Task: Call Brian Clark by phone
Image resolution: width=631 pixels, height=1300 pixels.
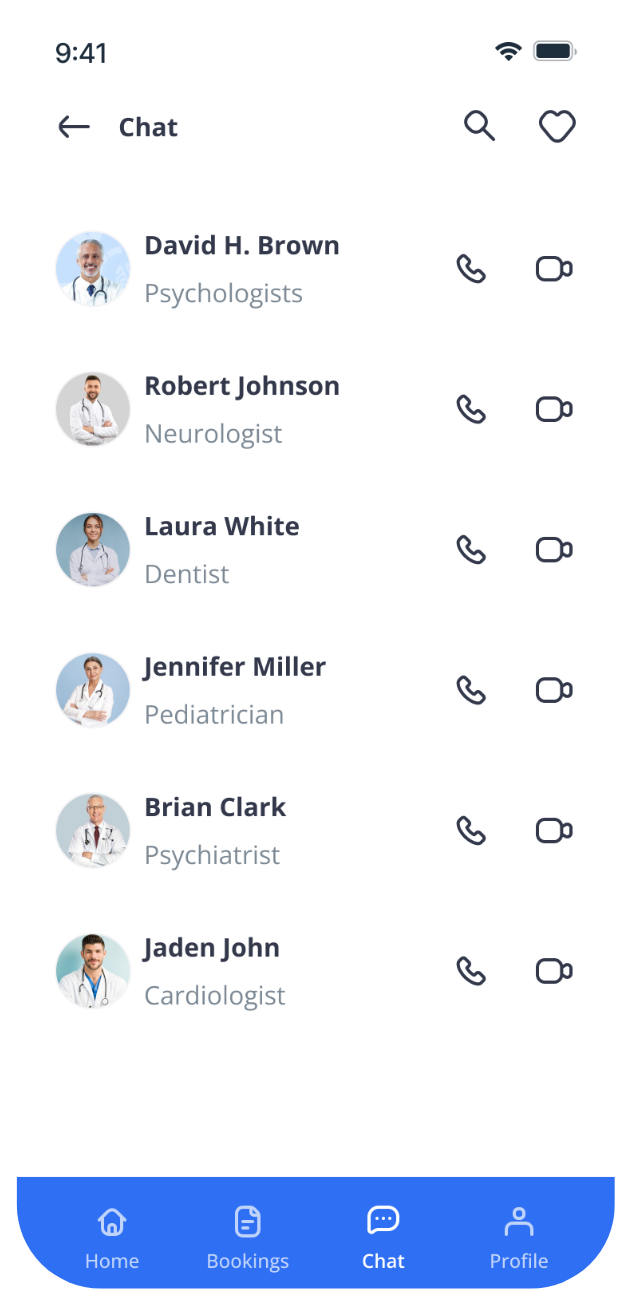Action: click(x=471, y=830)
